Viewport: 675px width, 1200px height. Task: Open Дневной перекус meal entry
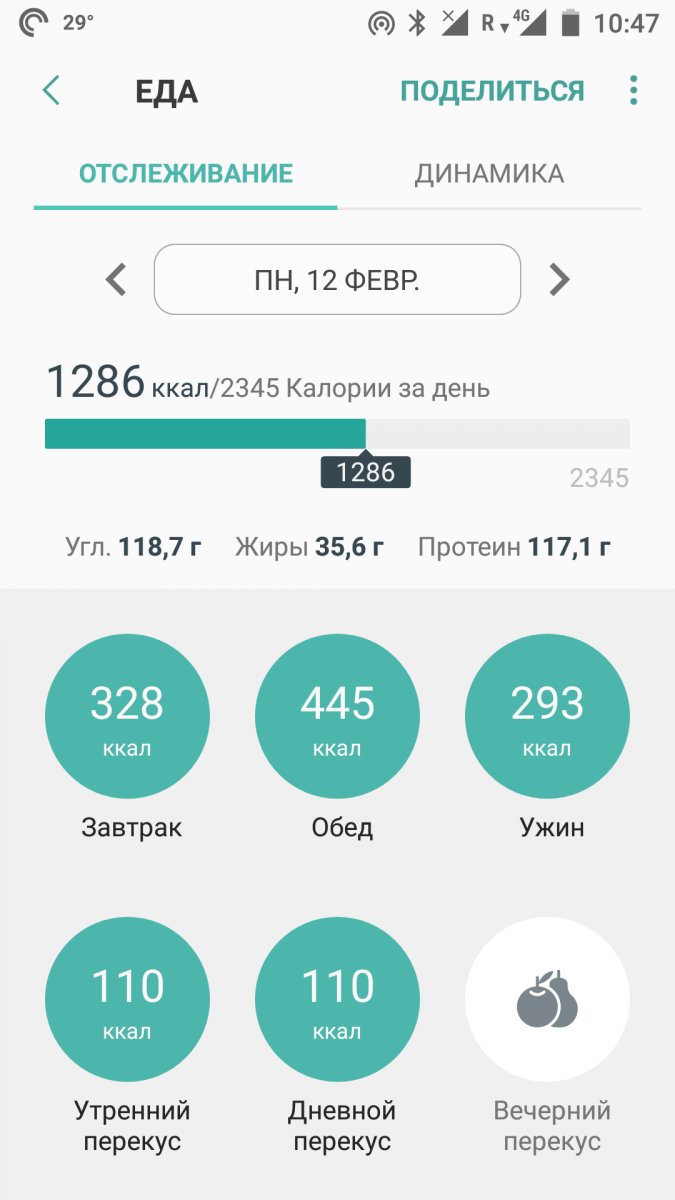tap(337, 999)
